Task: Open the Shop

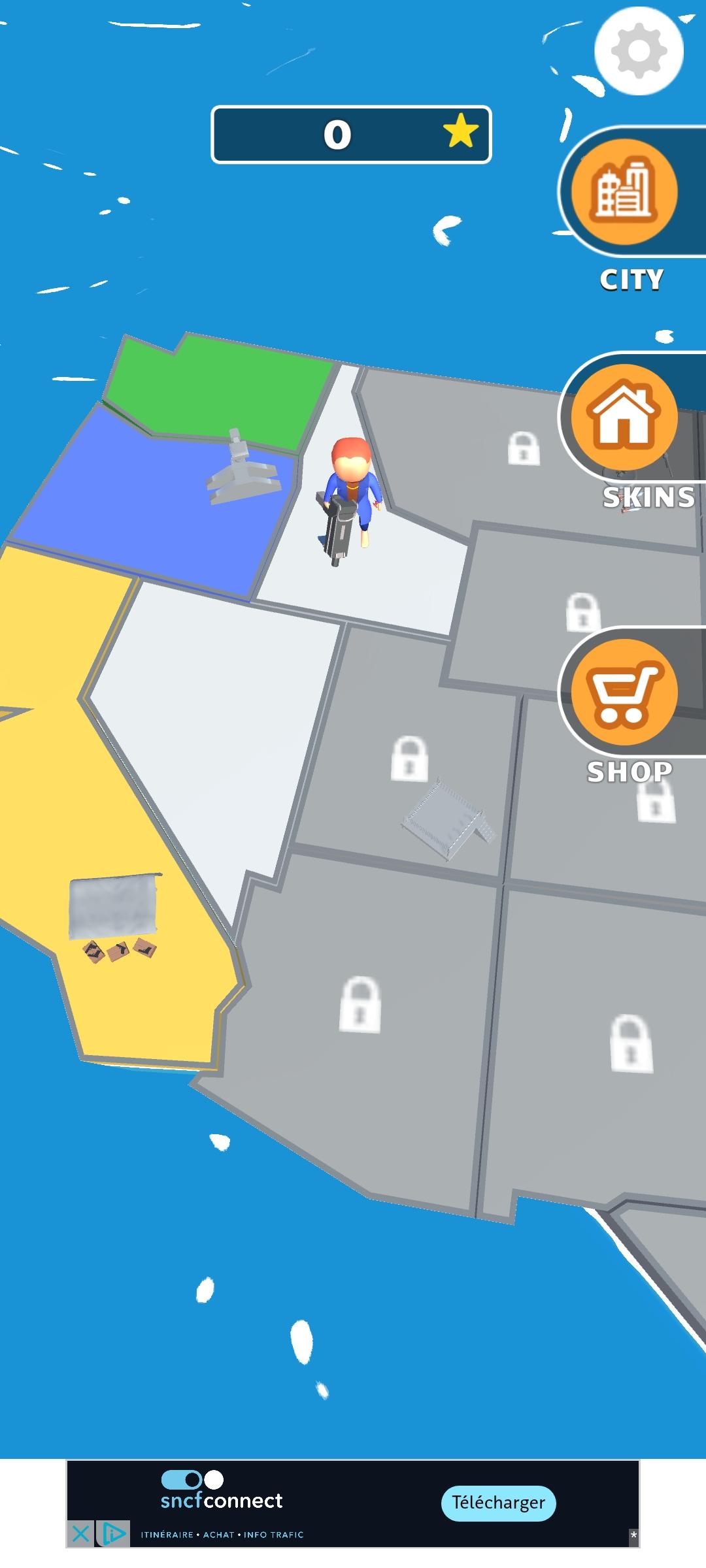Action: 624,691
